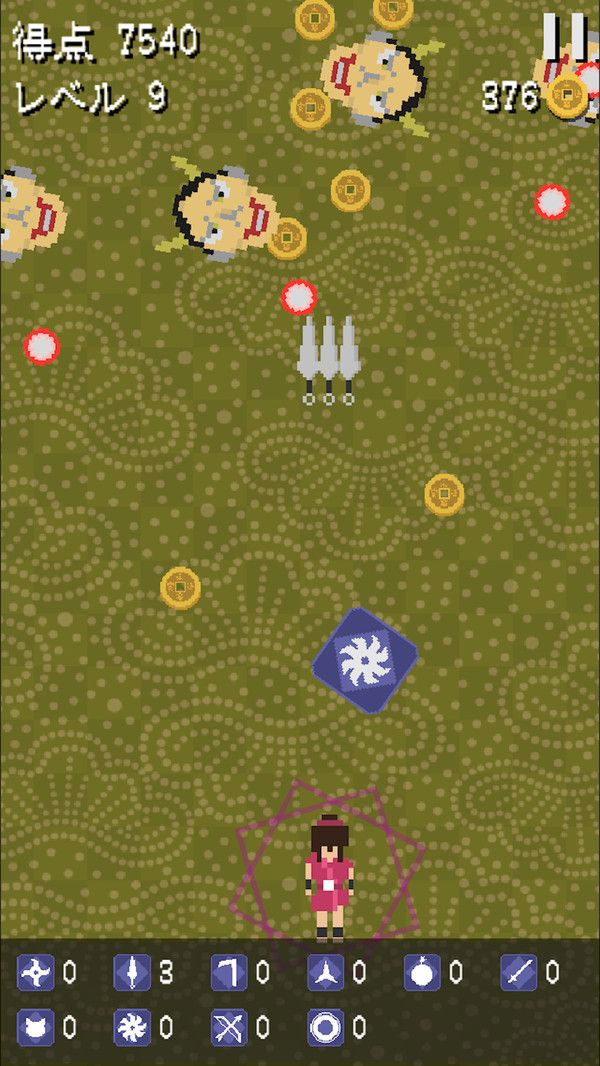Activate the cat mask item
The image size is (600, 1066).
coord(35,1027)
